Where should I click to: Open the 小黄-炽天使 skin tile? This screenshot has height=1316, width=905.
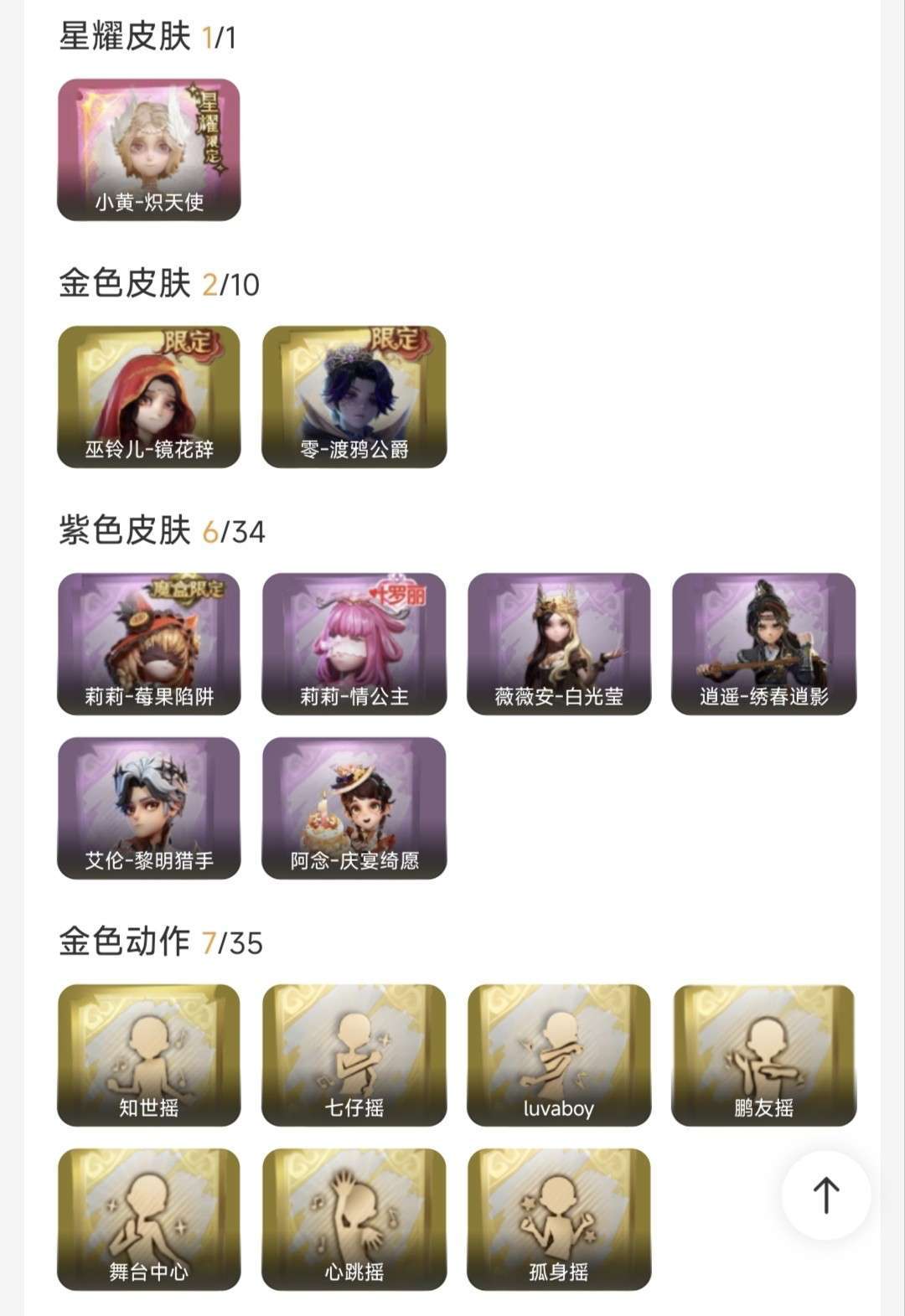[x=149, y=150]
